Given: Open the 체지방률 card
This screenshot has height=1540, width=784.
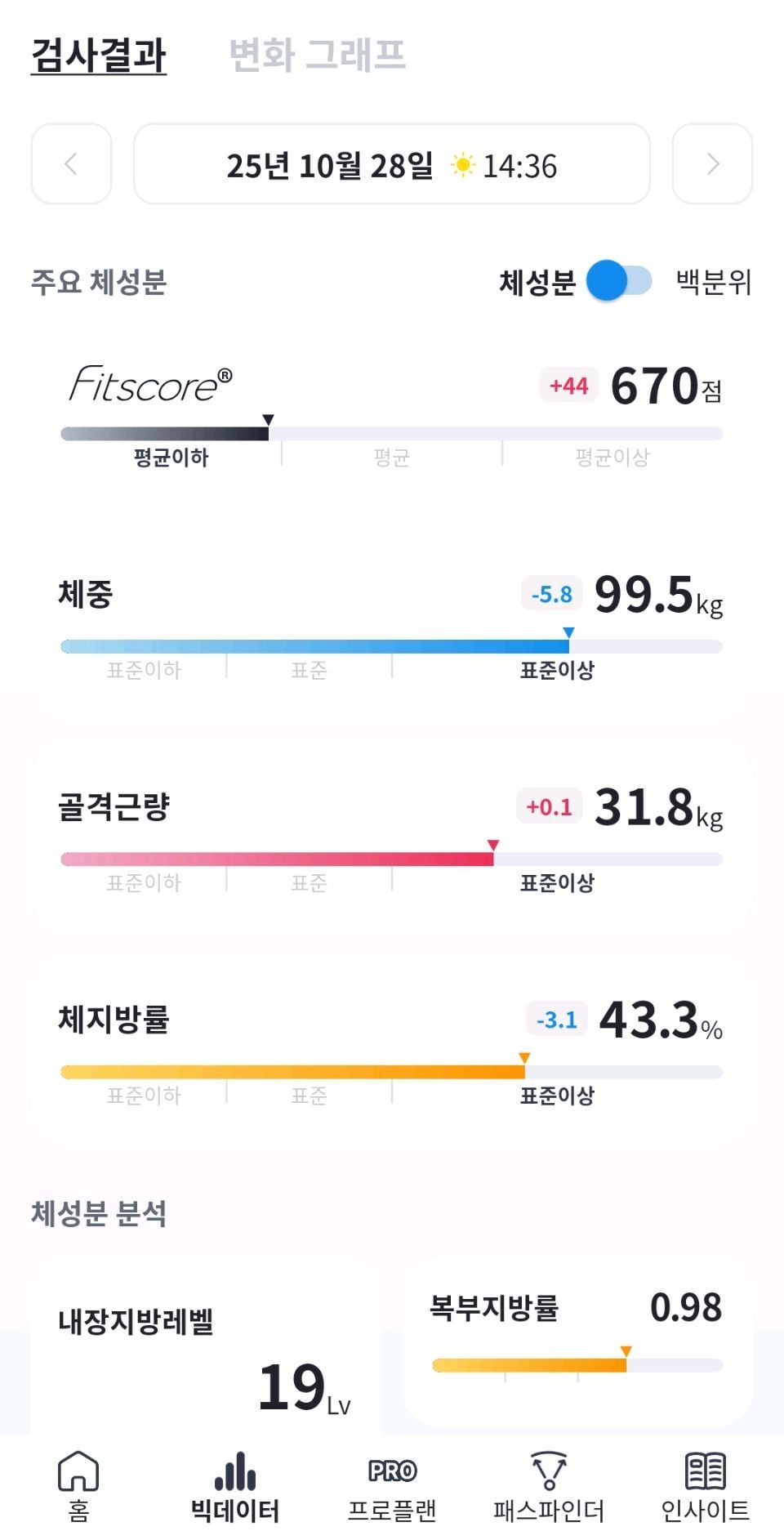Looking at the screenshot, I should point(391,1050).
